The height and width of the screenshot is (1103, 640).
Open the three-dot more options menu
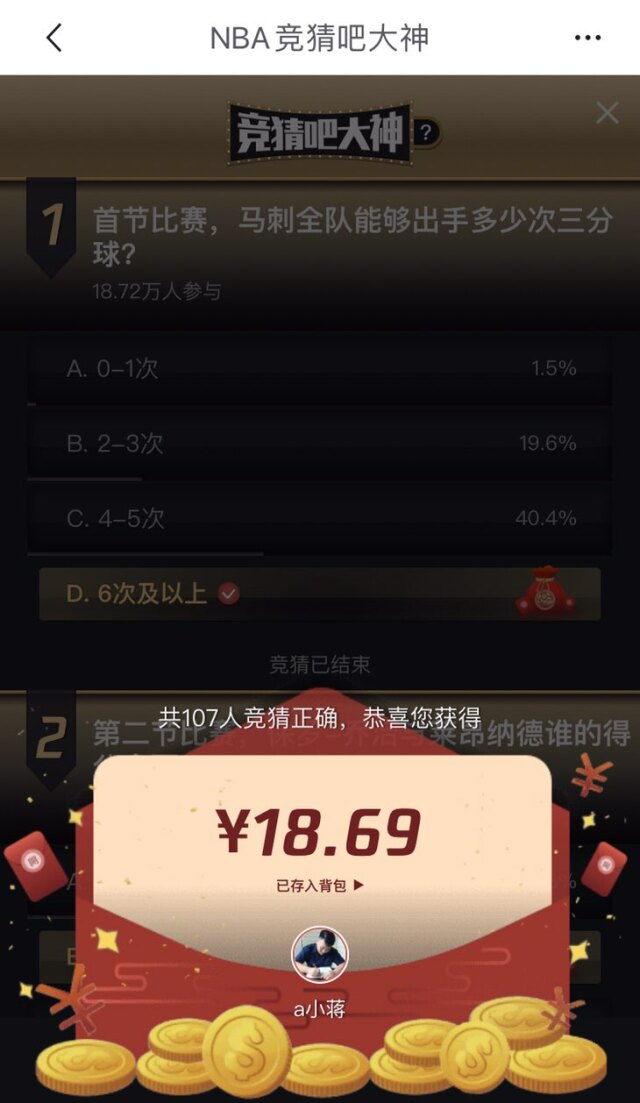pos(588,38)
